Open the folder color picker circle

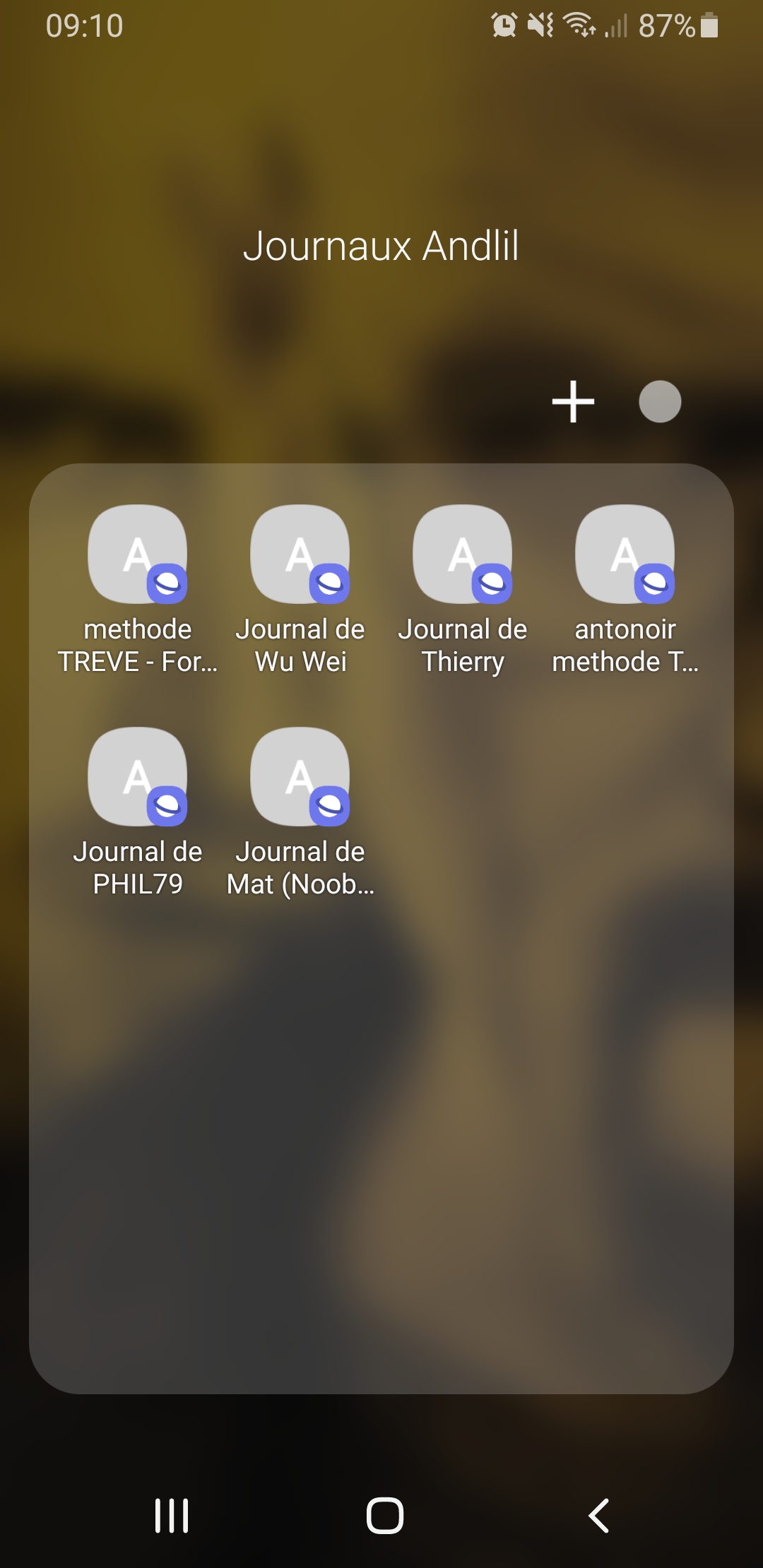pyautogui.click(x=660, y=401)
